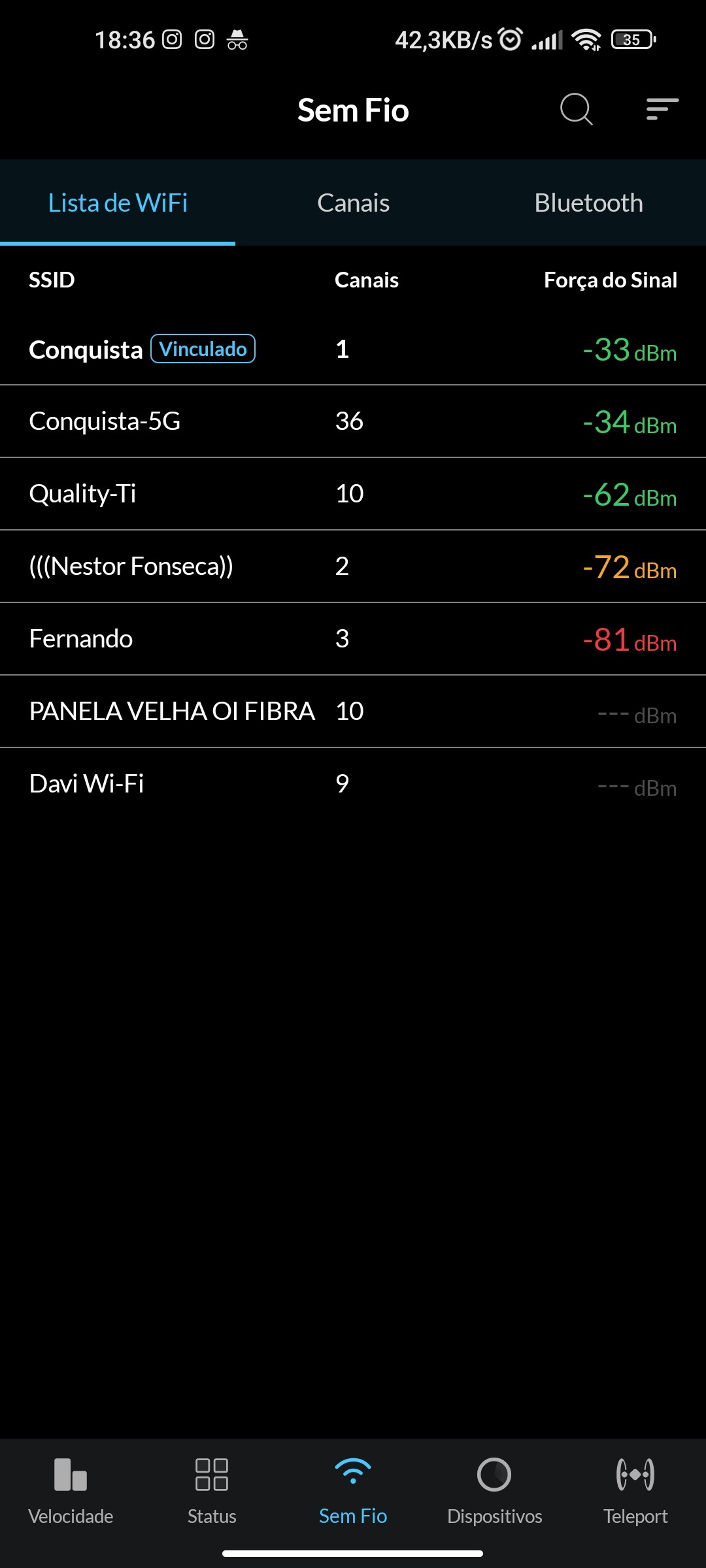Switch to the Bluetooth tab
Viewport: 706px width, 1568px height.
click(588, 203)
